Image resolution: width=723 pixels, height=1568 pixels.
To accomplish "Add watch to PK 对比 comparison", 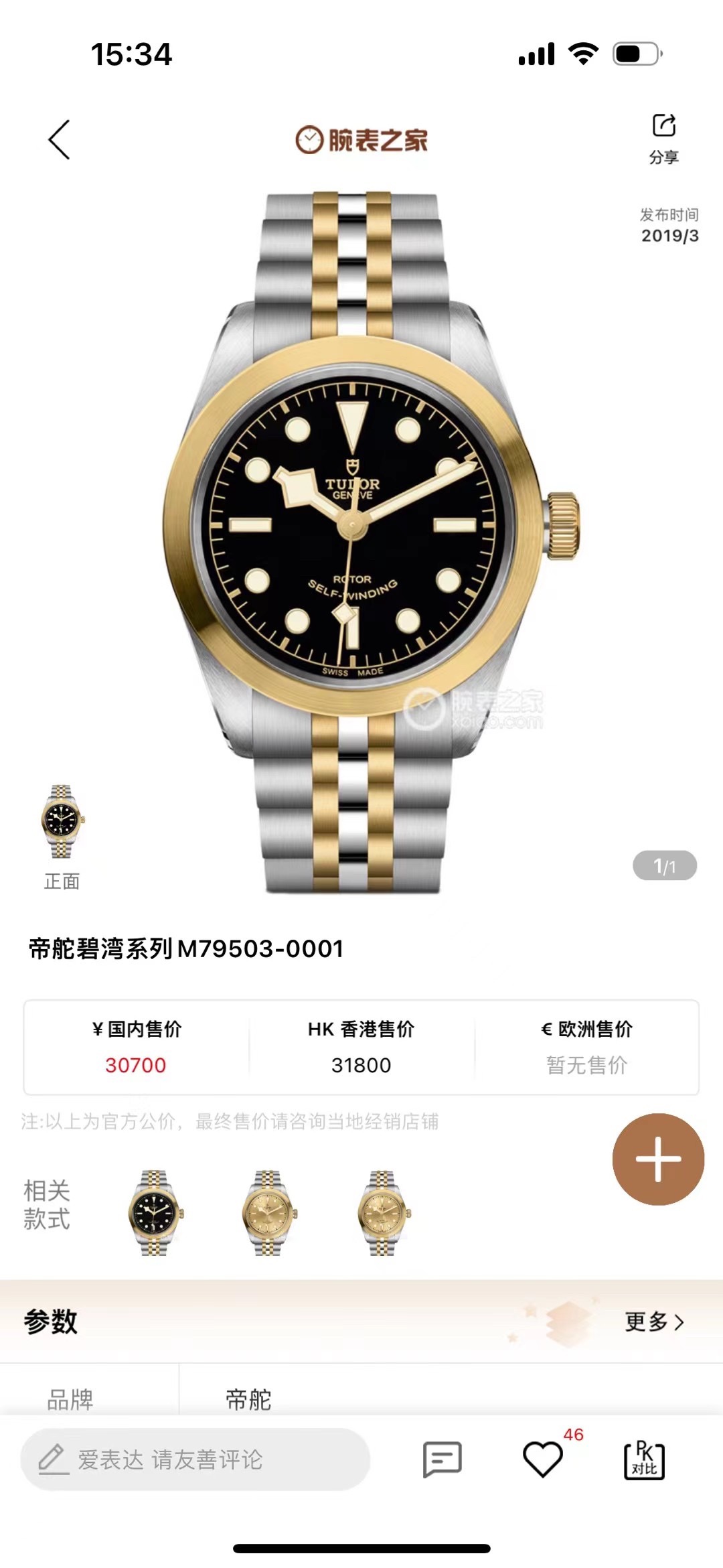I will [x=644, y=1460].
